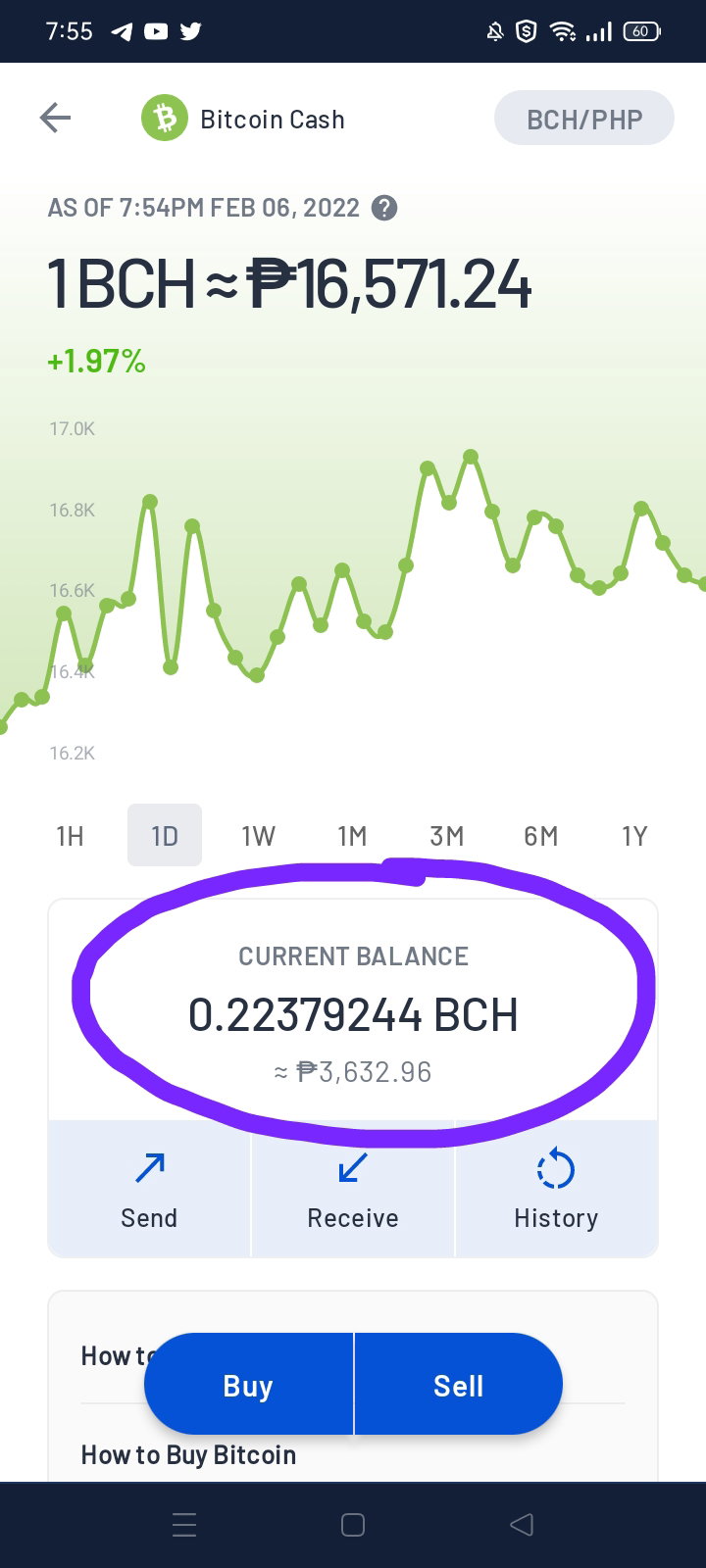Screen dimensions: 706x1568
Task: Show the 3M price chart
Action: point(447,836)
